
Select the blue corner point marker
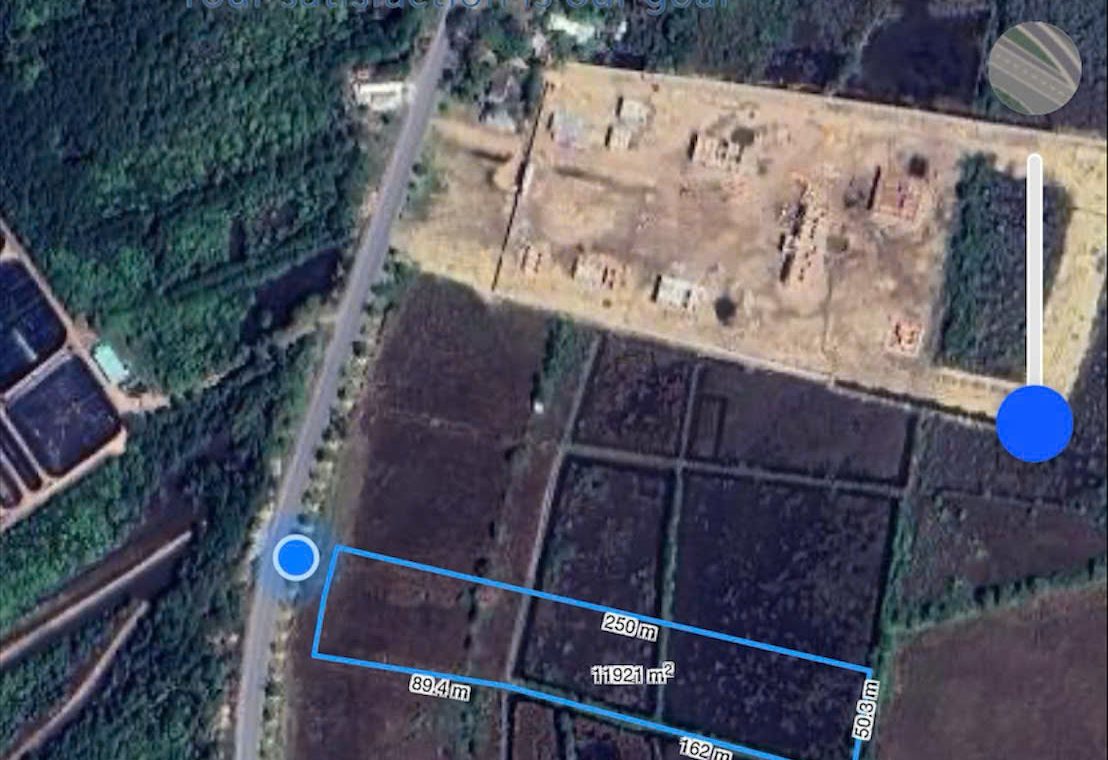295,558
